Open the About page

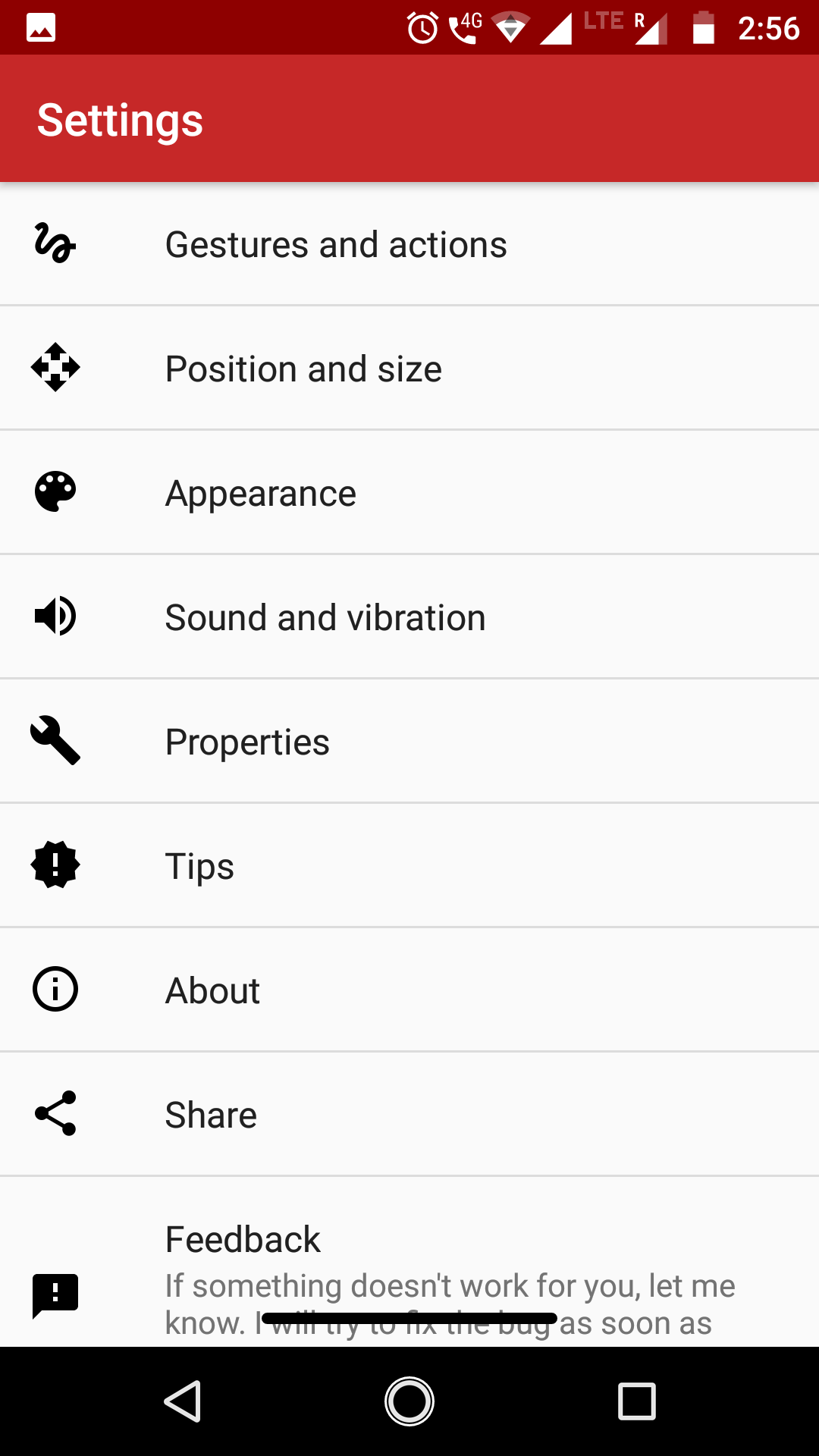click(409, 990)
